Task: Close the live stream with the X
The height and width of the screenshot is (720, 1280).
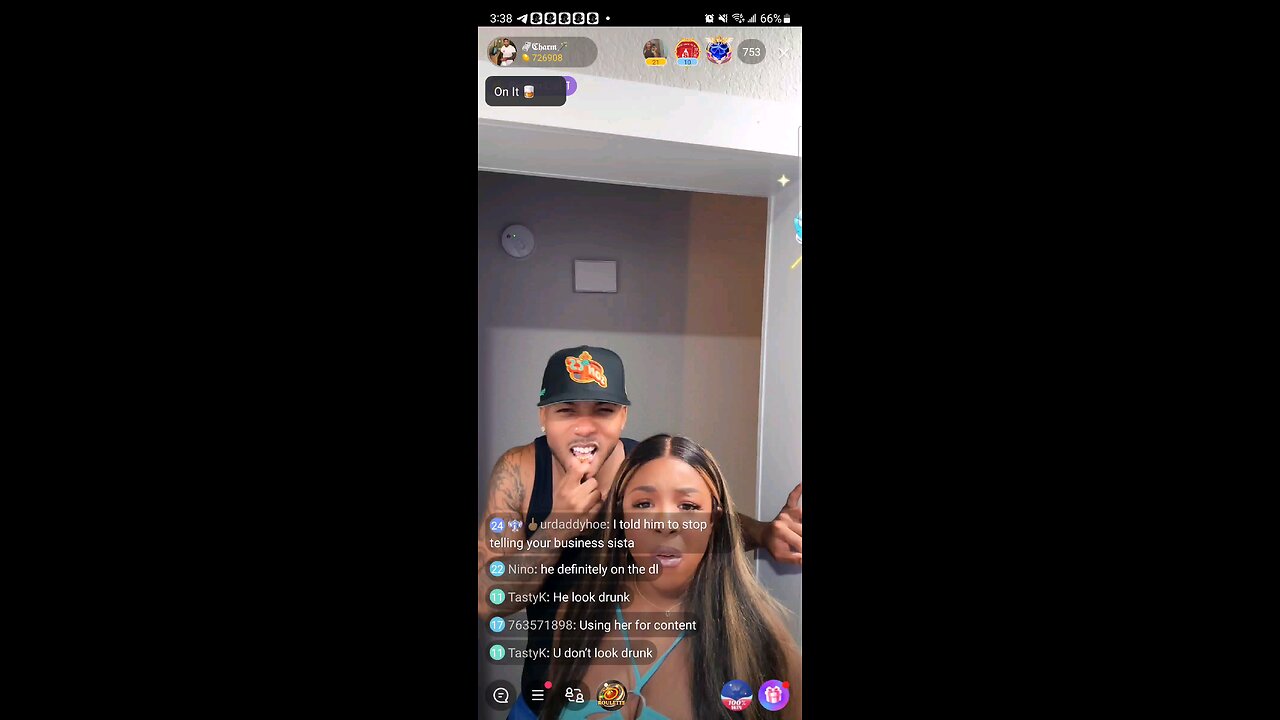Action: pos(783,52)
